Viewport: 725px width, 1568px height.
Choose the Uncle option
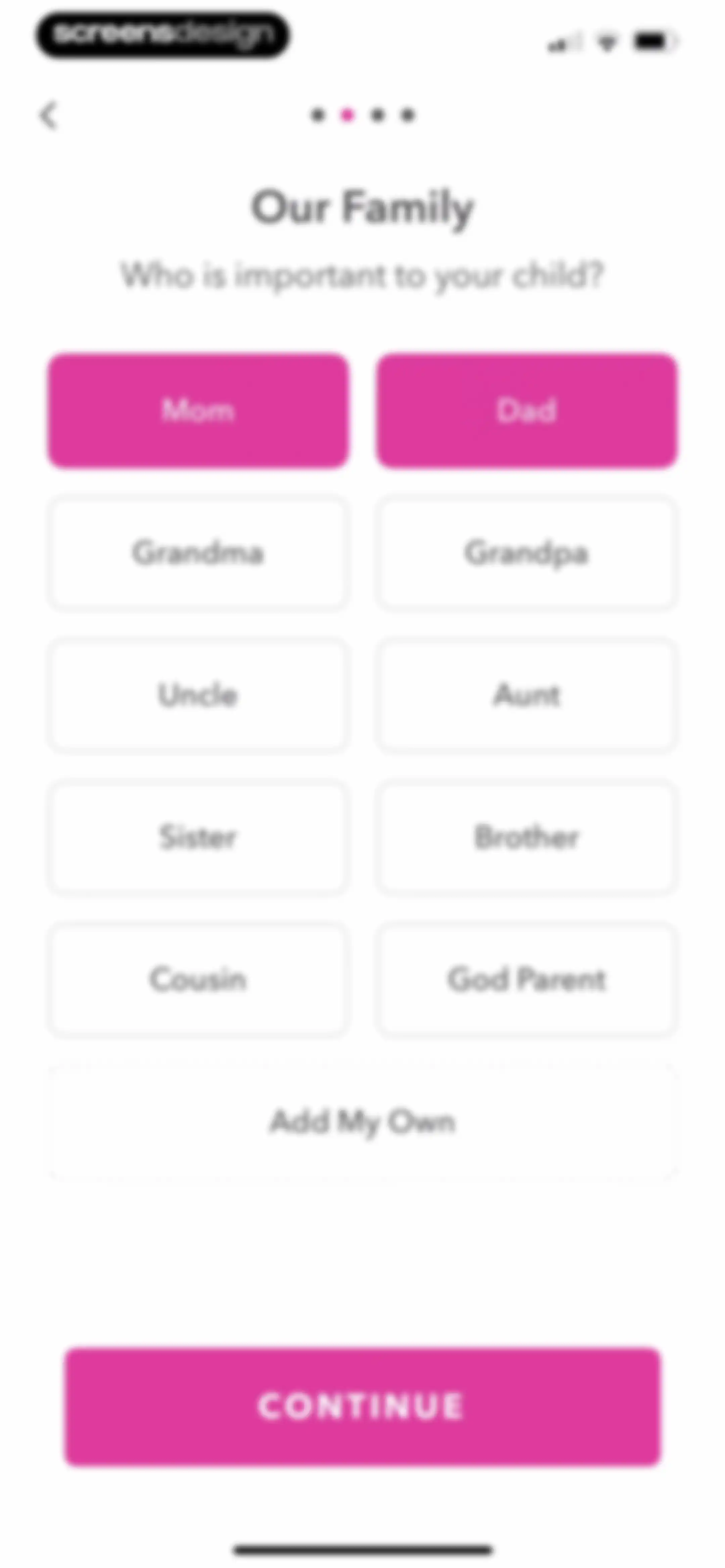pyautogui.click(x=198, y=695)
